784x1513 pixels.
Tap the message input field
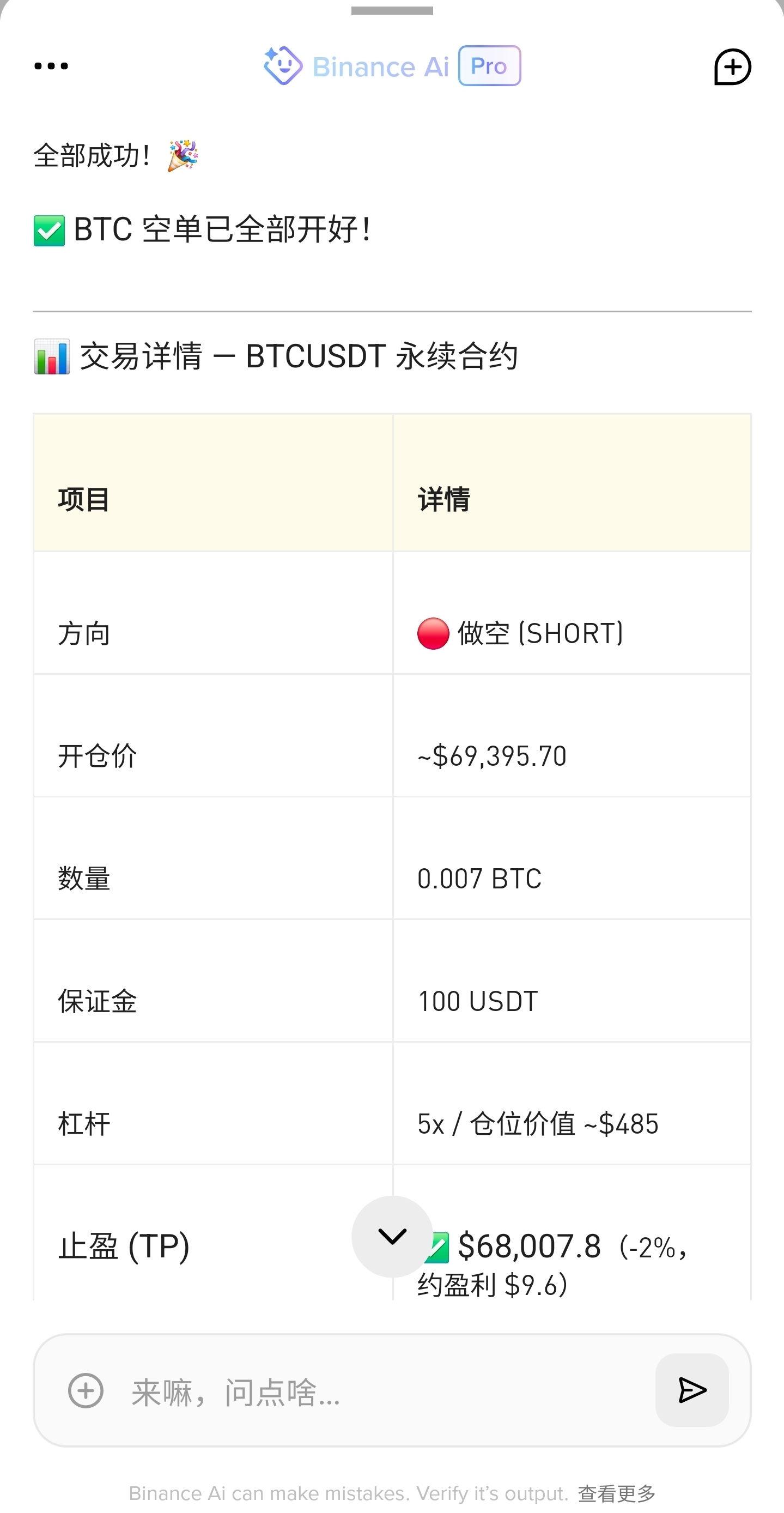pyautogui.click(x=376, y=1391)
